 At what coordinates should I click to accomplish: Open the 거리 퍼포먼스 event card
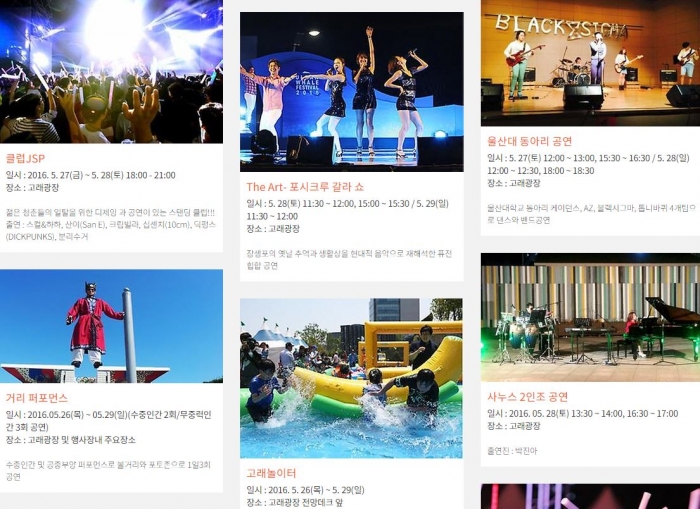[38, 398]
